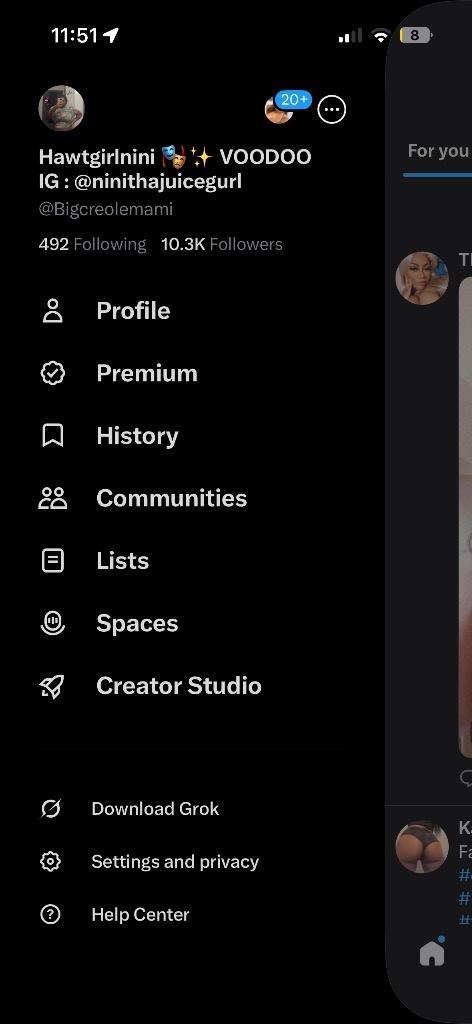Select Download Grok
Image resolution: width=472 pixels, height=1024 pixels.
tap(129, 808)
